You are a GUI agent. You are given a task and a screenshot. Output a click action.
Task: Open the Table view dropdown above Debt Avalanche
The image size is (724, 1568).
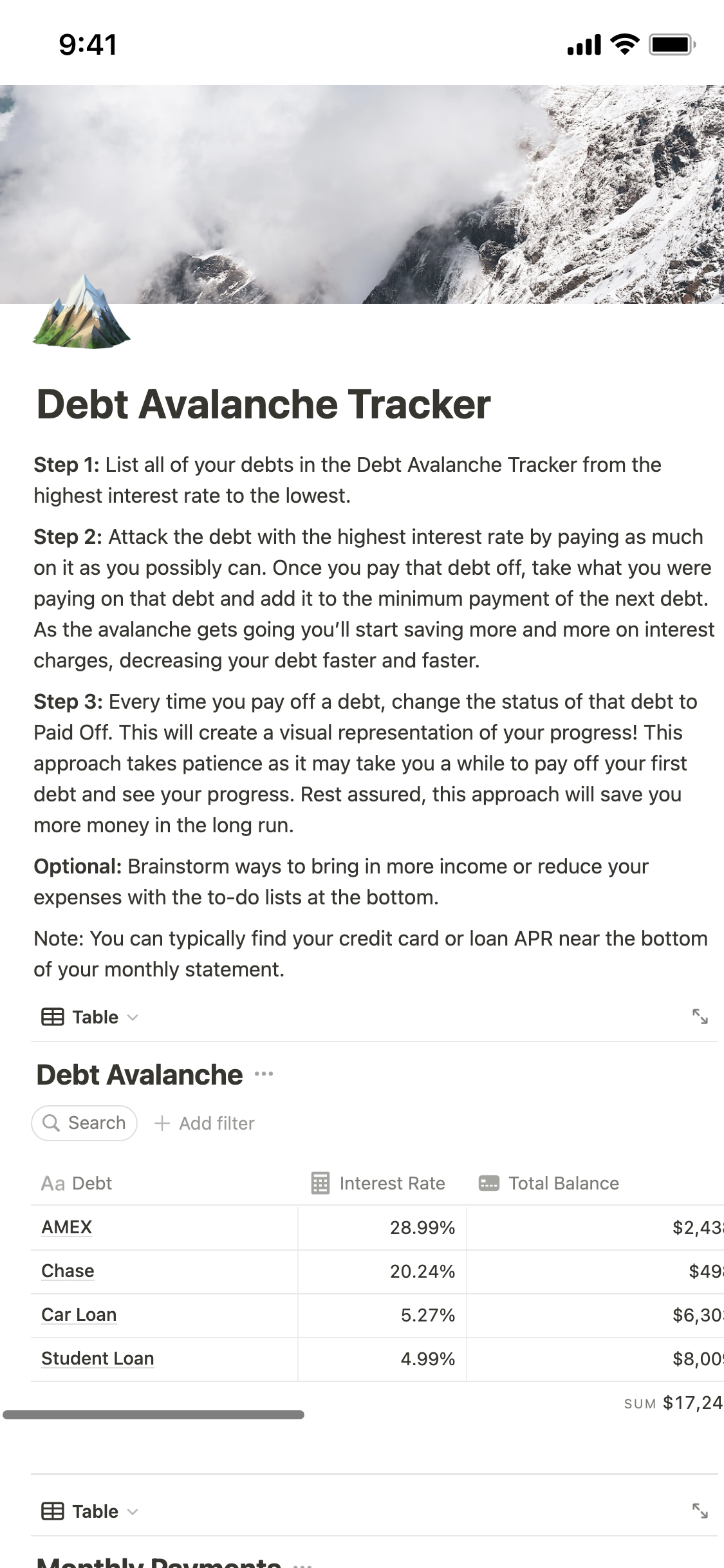coord(90,1017)
